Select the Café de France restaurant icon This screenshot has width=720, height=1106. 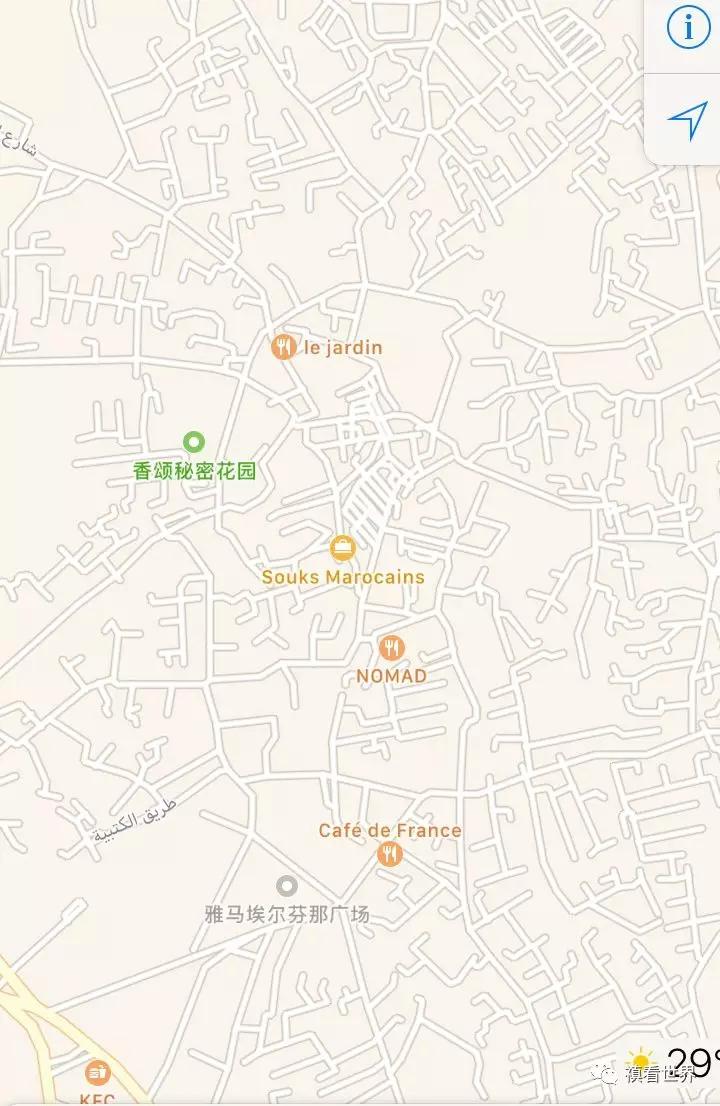(x=390, y=853)
